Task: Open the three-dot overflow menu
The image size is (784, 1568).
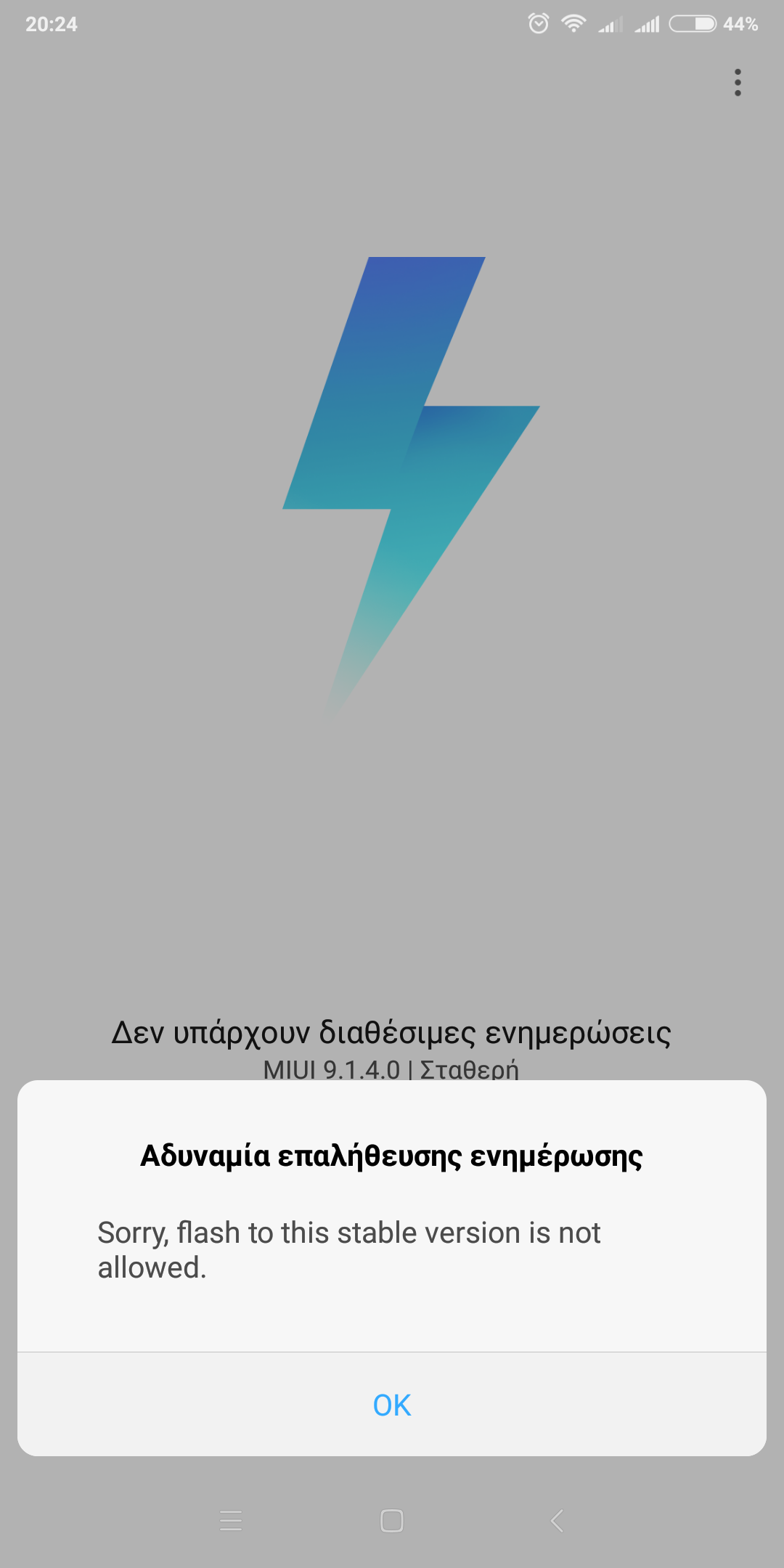Action: click(x=738, y=83)
